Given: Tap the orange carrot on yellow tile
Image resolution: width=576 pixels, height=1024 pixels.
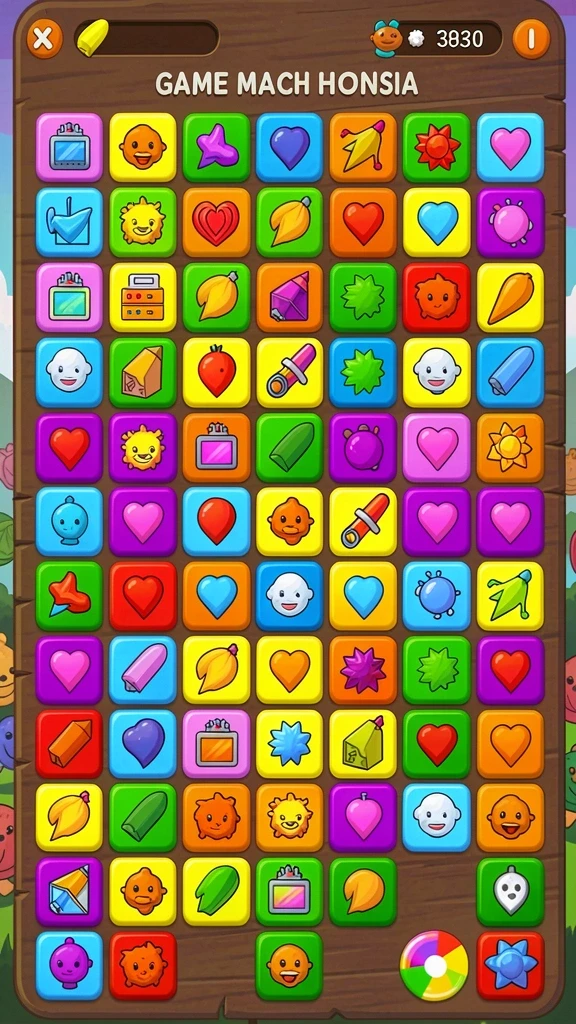Looking at the screenshot, I should pyautogui.click(x=510, y=297).
